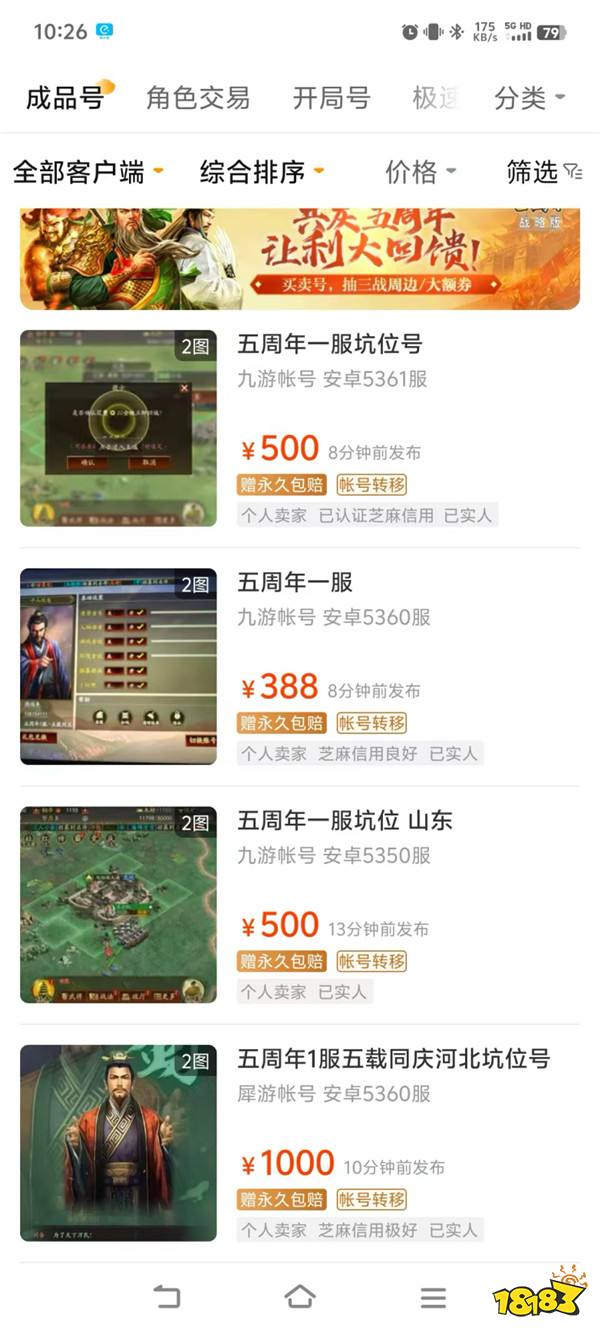The image size is (600, 1333).
Task: Switch to the 角色交易 tab
Action: (x=198, y=98)
